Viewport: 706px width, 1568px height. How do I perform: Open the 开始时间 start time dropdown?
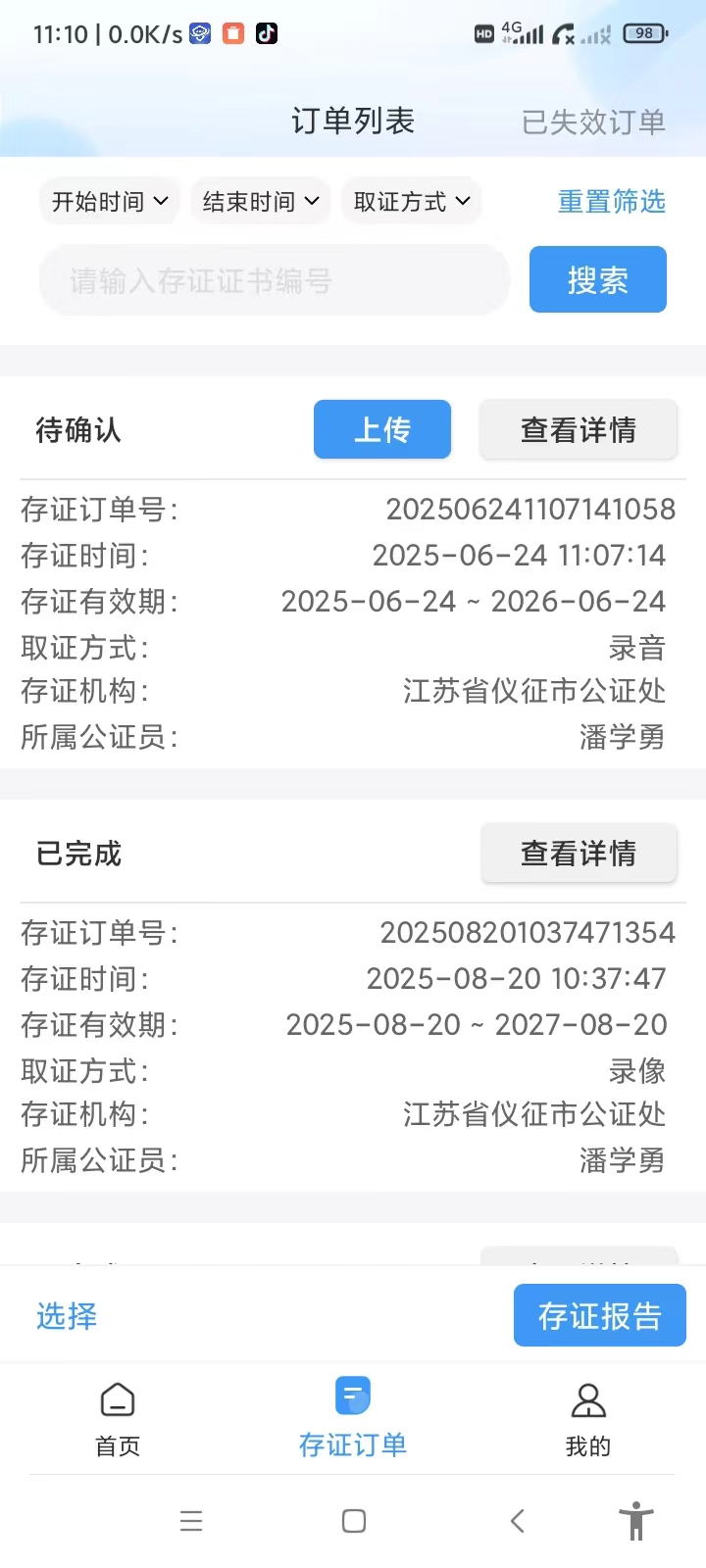[x=109, y=201]
